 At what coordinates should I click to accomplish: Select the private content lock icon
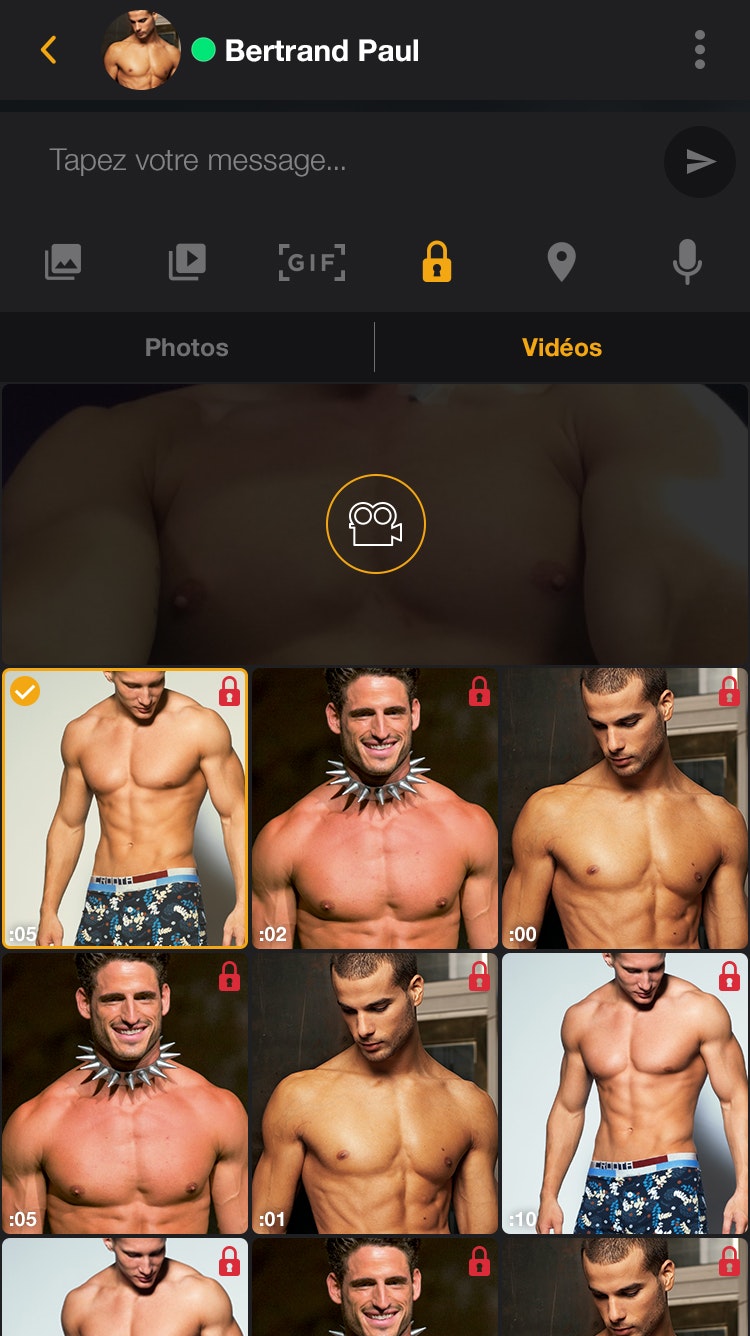coord(436,262)
